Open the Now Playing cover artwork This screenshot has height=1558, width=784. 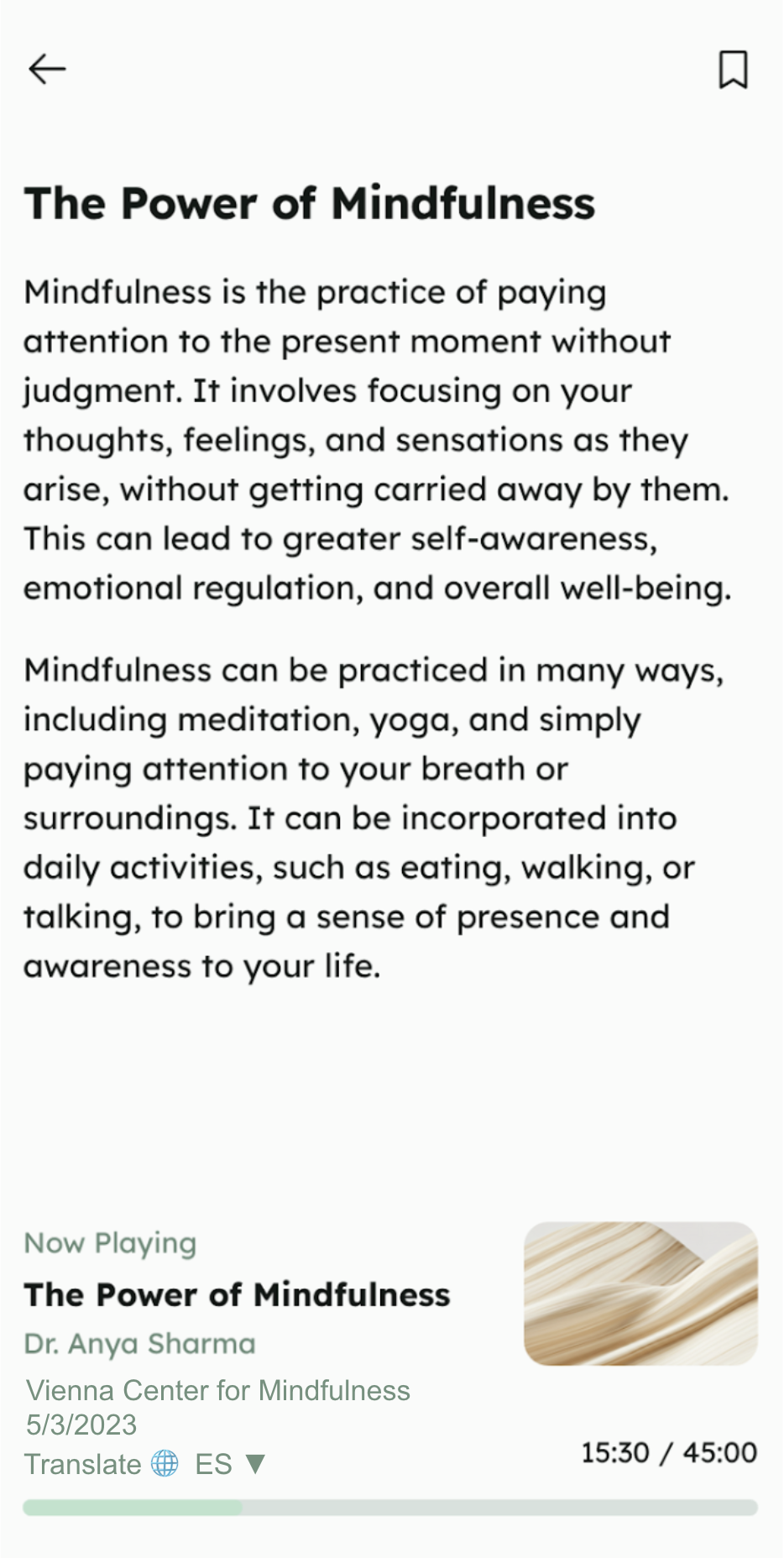point(640,1294)
